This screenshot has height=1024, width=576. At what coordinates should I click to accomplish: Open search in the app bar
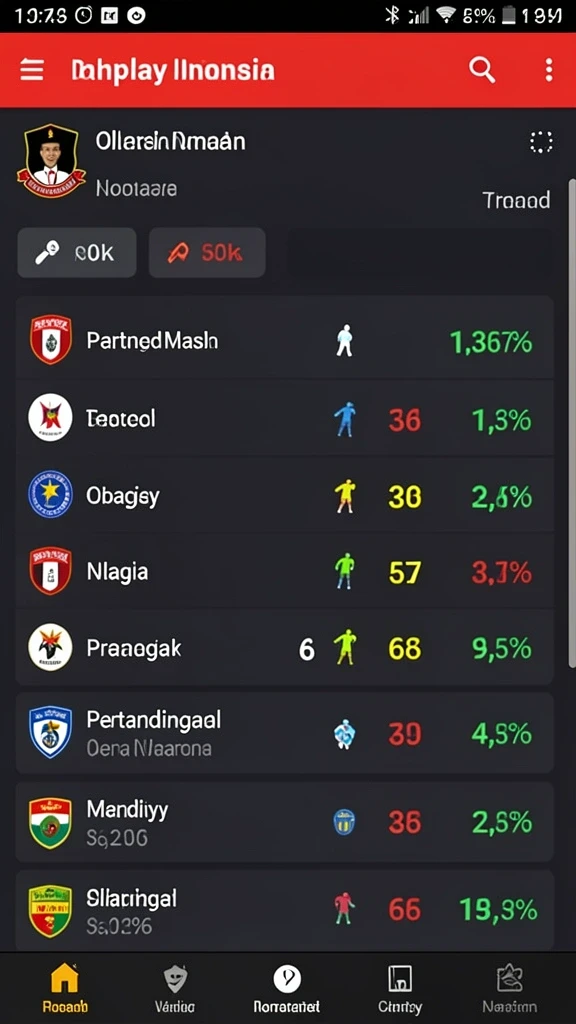[x=482, y=69]
